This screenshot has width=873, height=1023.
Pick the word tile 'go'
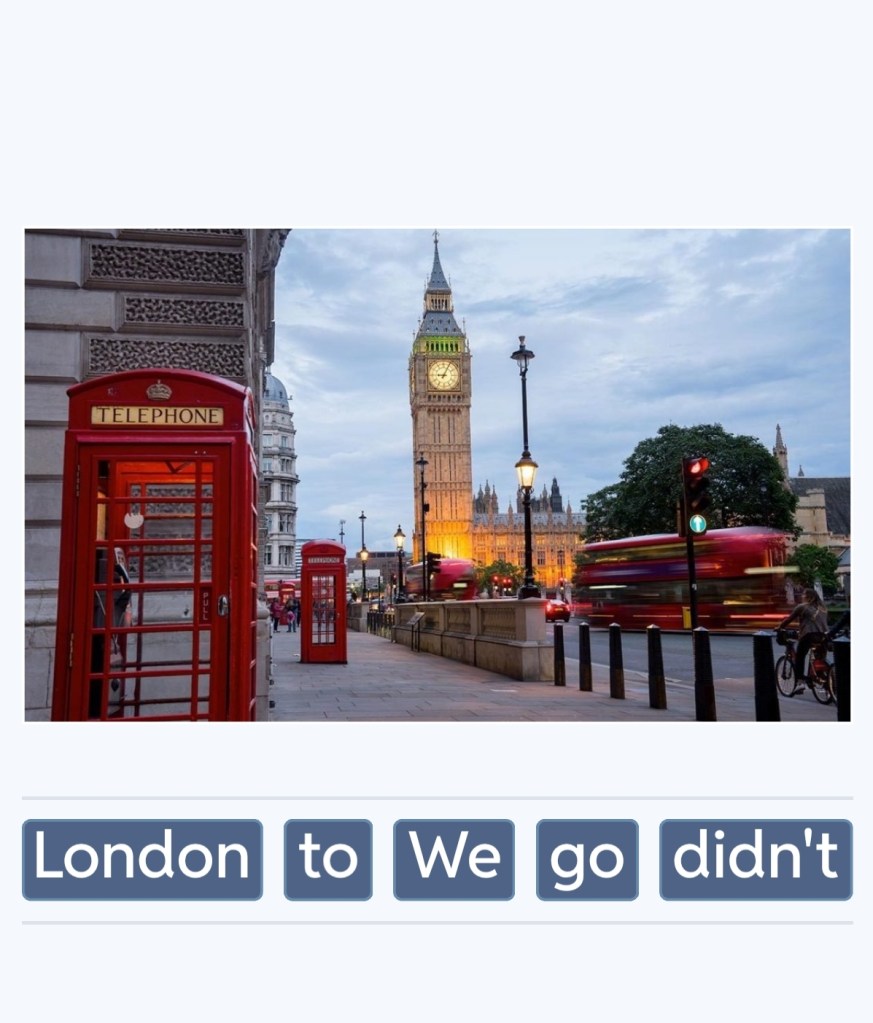(587, 859)
